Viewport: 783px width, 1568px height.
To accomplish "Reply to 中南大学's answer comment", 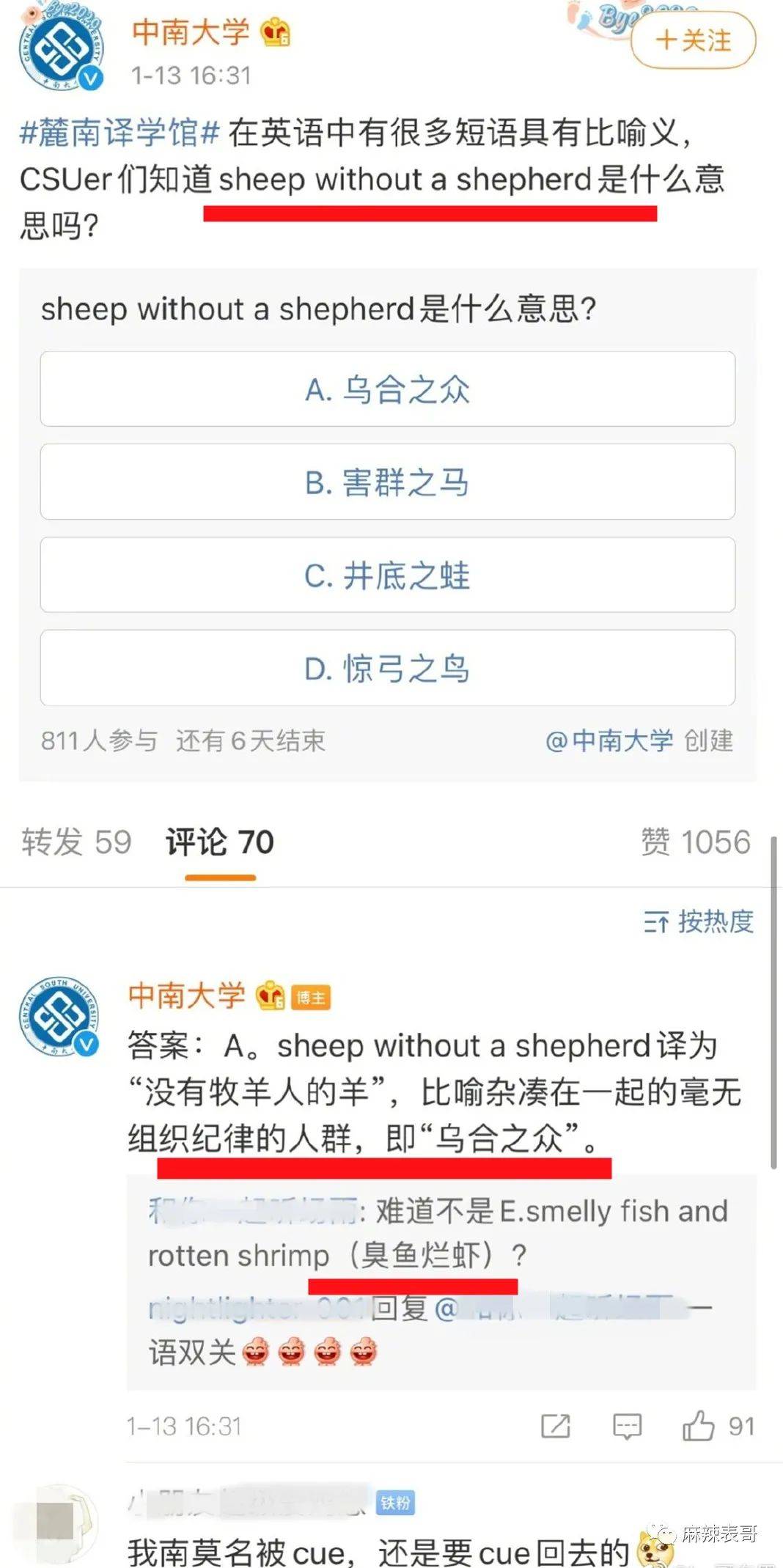I will click(627, 1426).
